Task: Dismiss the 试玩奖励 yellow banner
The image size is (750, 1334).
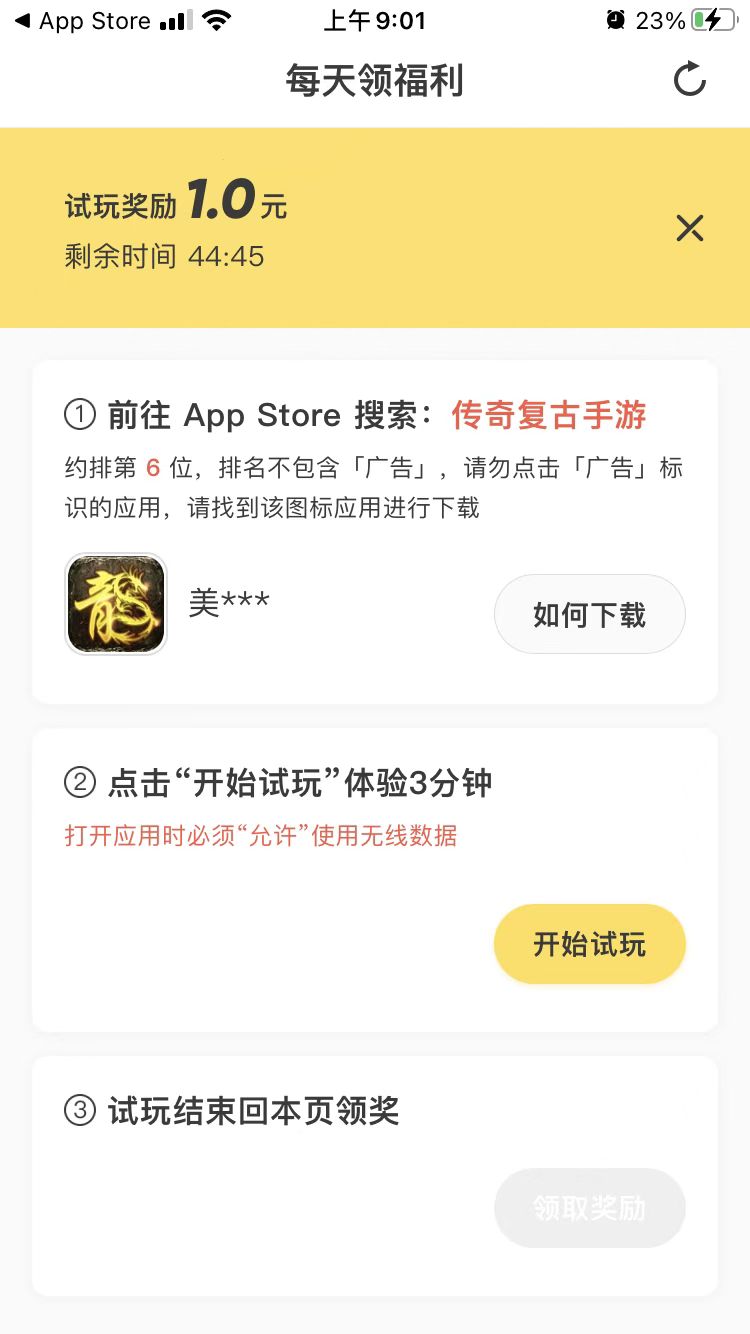Action: coord(690,228)
